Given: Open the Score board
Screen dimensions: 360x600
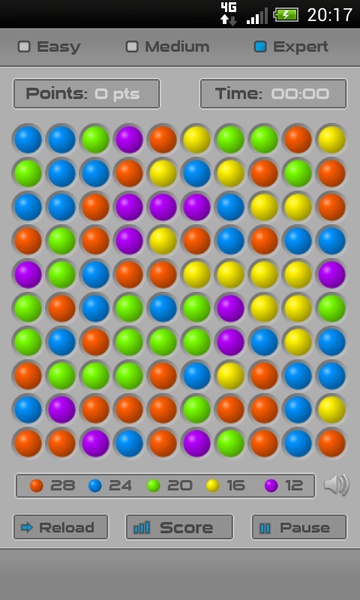Looking at the screenshot, I should tap(179, 527).
